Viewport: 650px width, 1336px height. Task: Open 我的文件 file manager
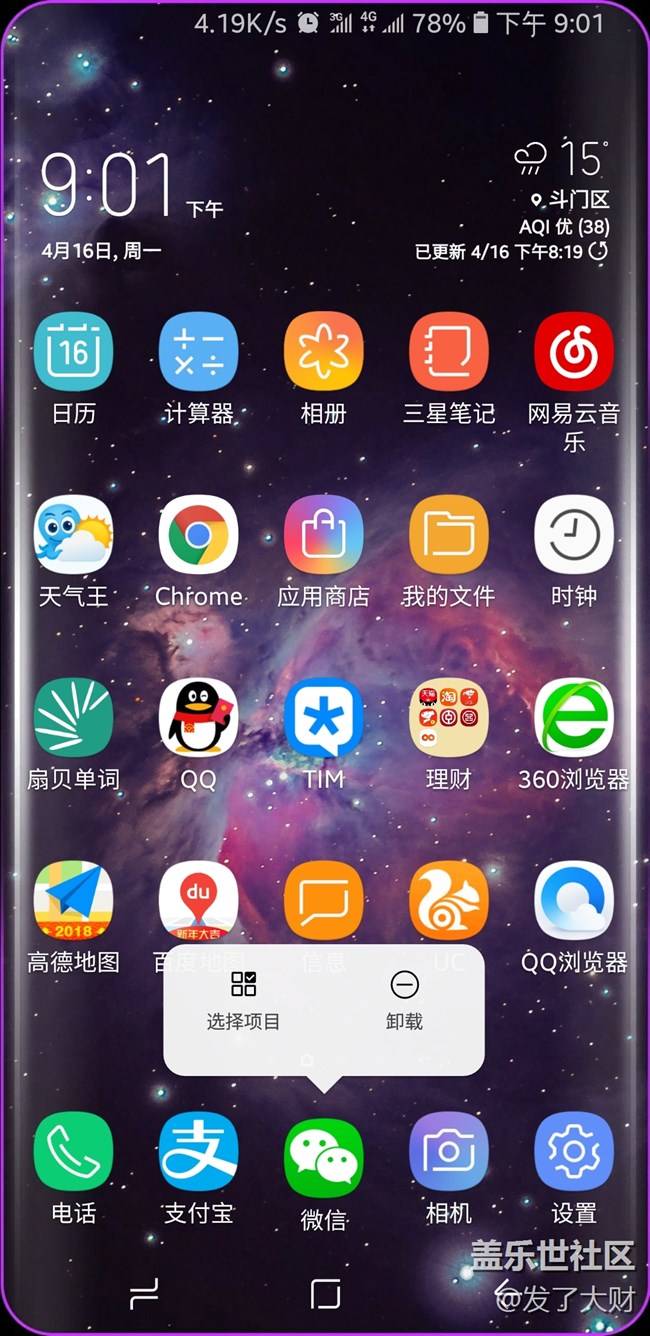coord(448,535)
